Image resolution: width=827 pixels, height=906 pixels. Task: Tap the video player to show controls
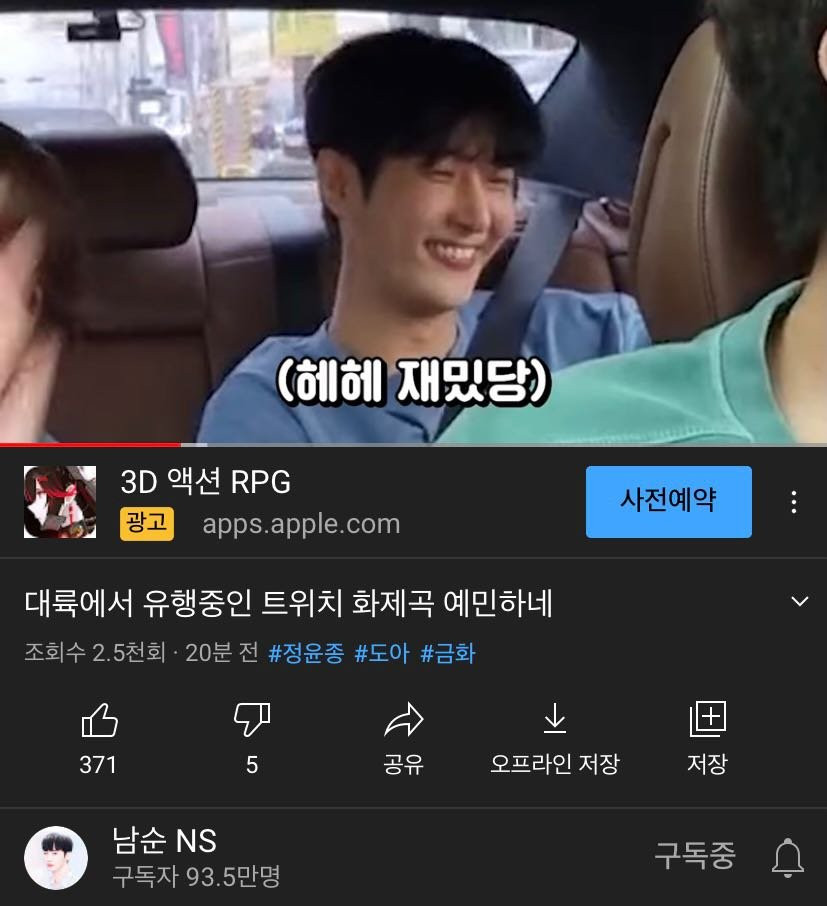click(413, 220)
